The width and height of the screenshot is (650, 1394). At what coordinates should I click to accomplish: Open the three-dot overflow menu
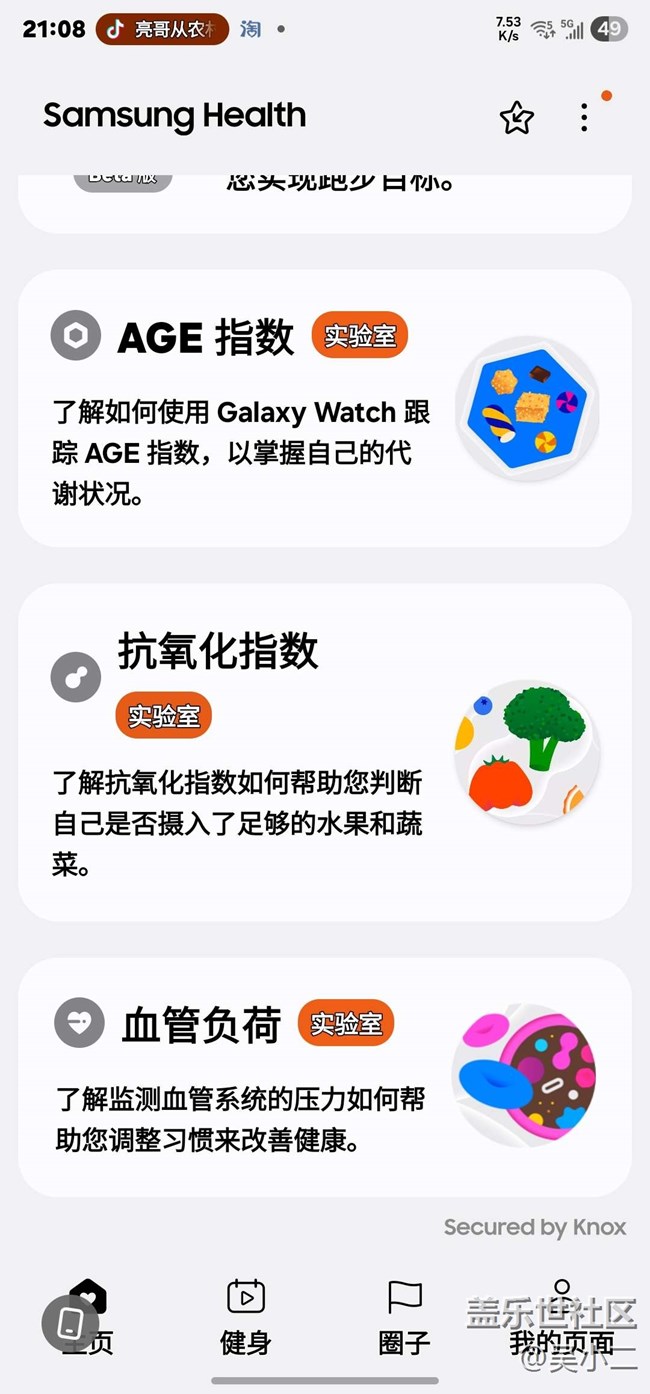click(584, 118)
